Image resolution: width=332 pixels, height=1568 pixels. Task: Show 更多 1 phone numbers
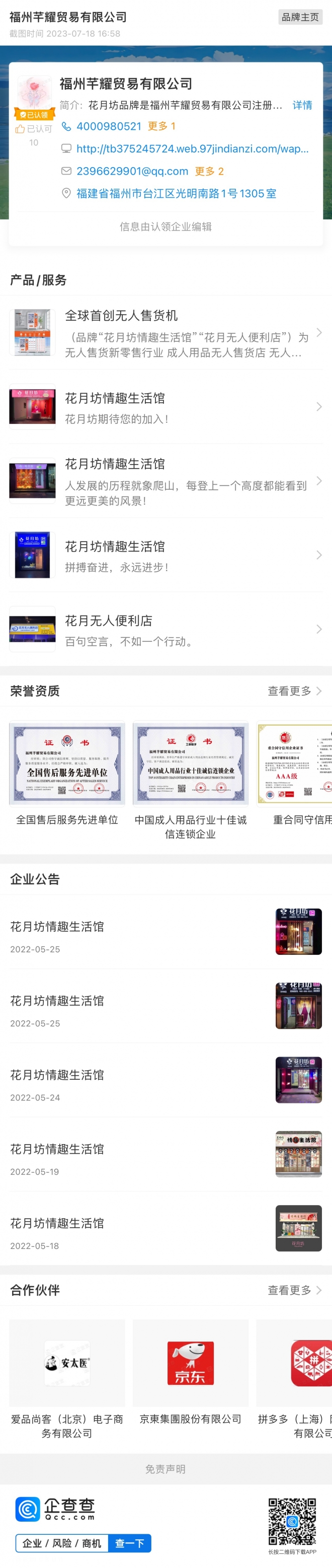pyautogui.click(x=162, y=127)
